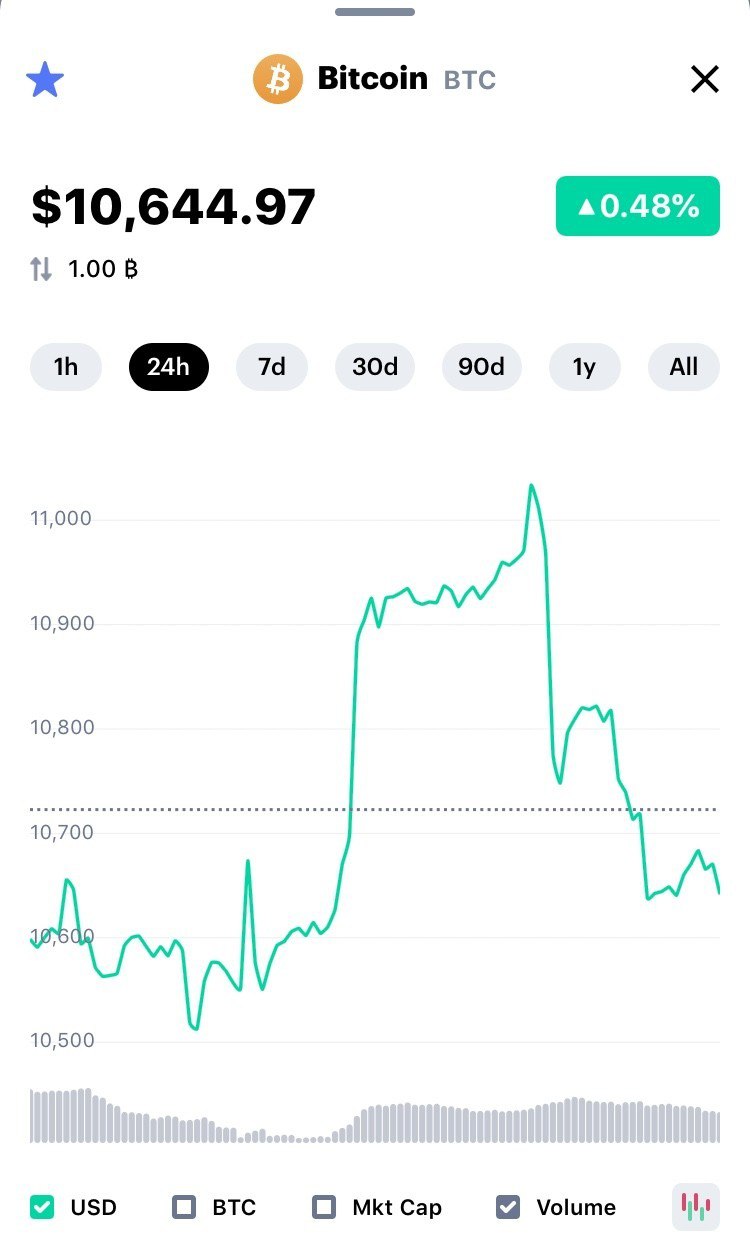Switch chart range to 1h
The height and width of the screenshot is (1260, 750).
(x=66, y=367)
